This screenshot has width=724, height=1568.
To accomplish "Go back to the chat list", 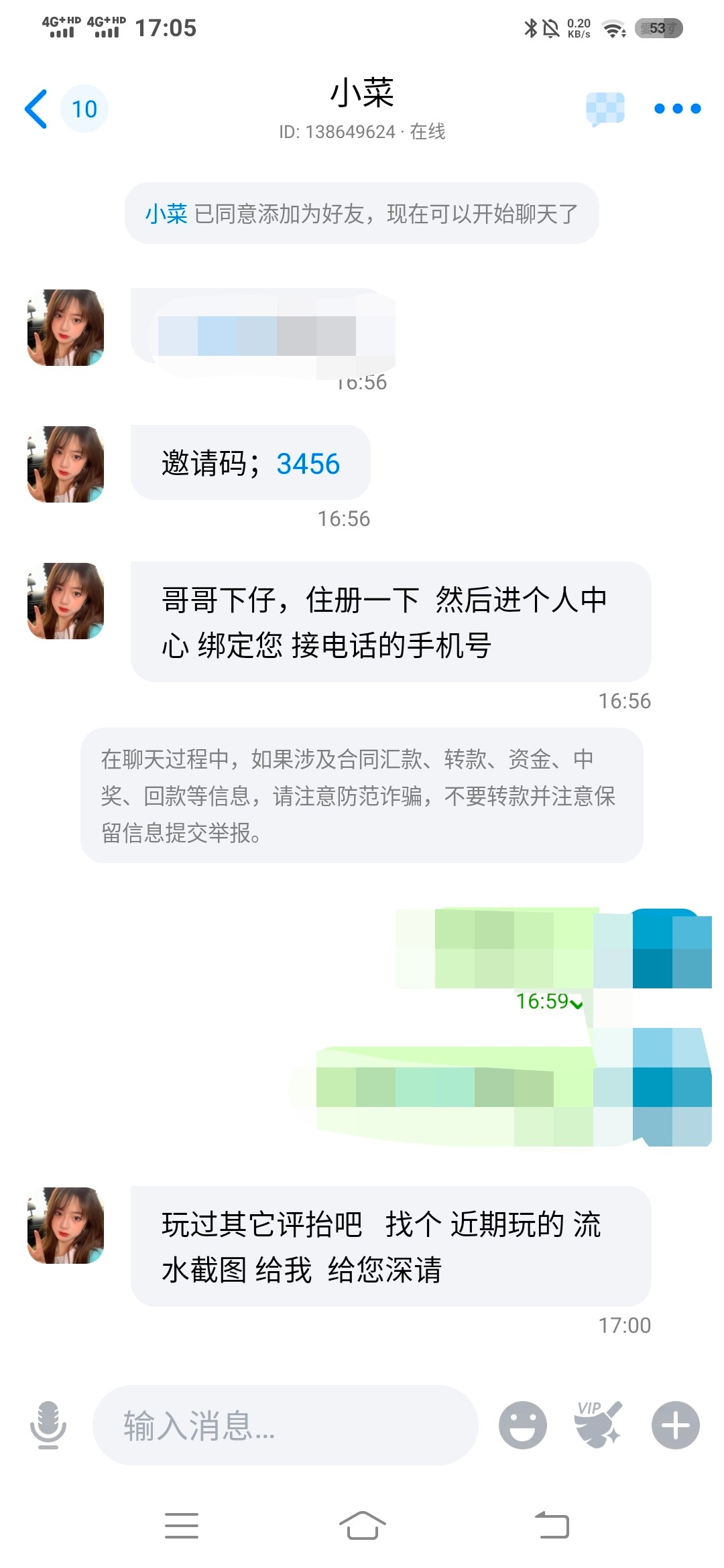I will click(x=36, y=109).
